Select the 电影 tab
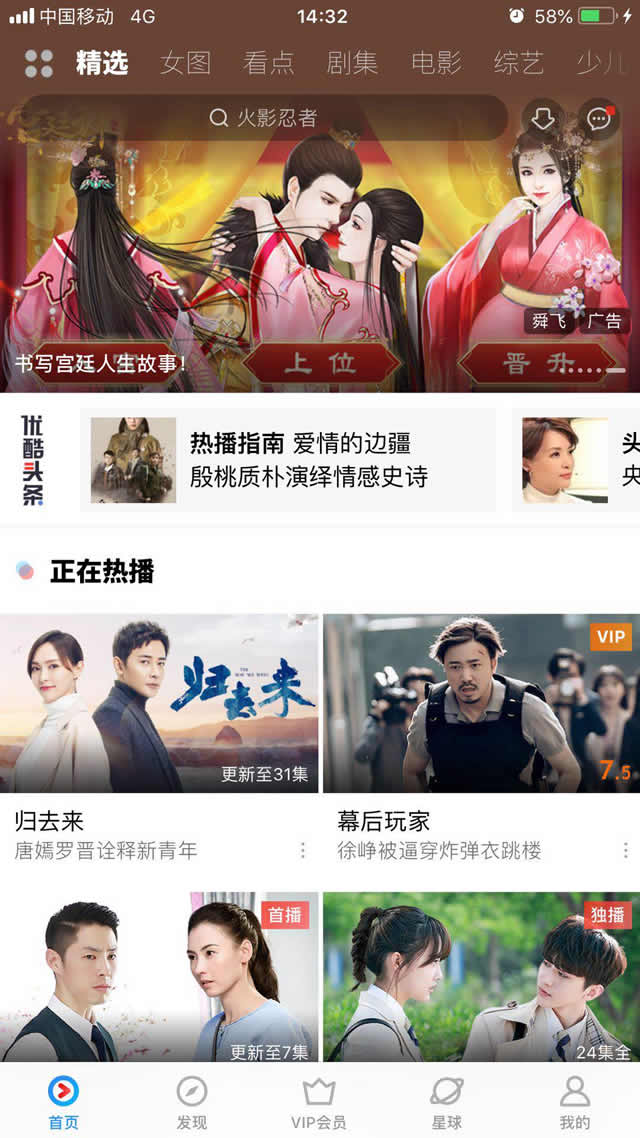This screenshot has width=640, height=1138. pyautogui.click(x=436, y=63)
